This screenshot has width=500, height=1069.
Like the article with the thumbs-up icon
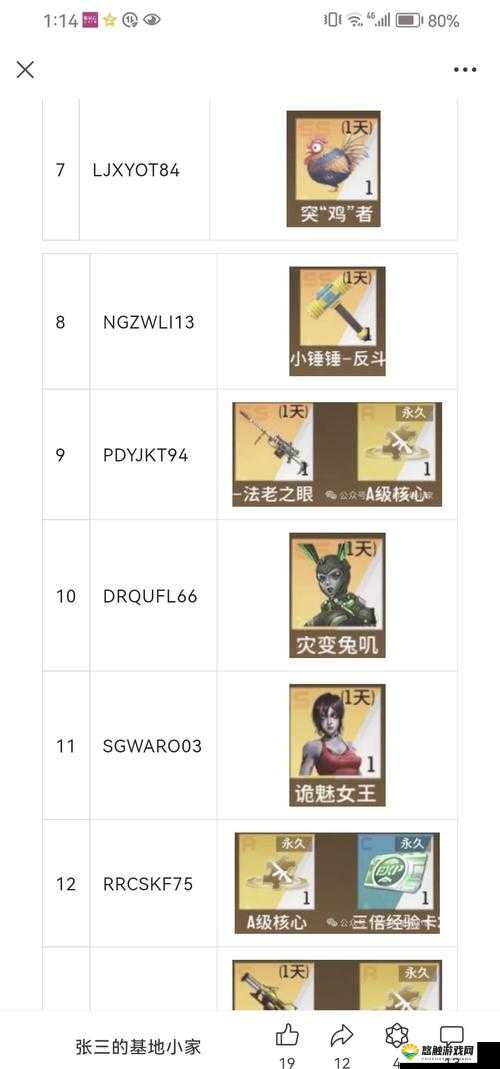click(287, 1036)
